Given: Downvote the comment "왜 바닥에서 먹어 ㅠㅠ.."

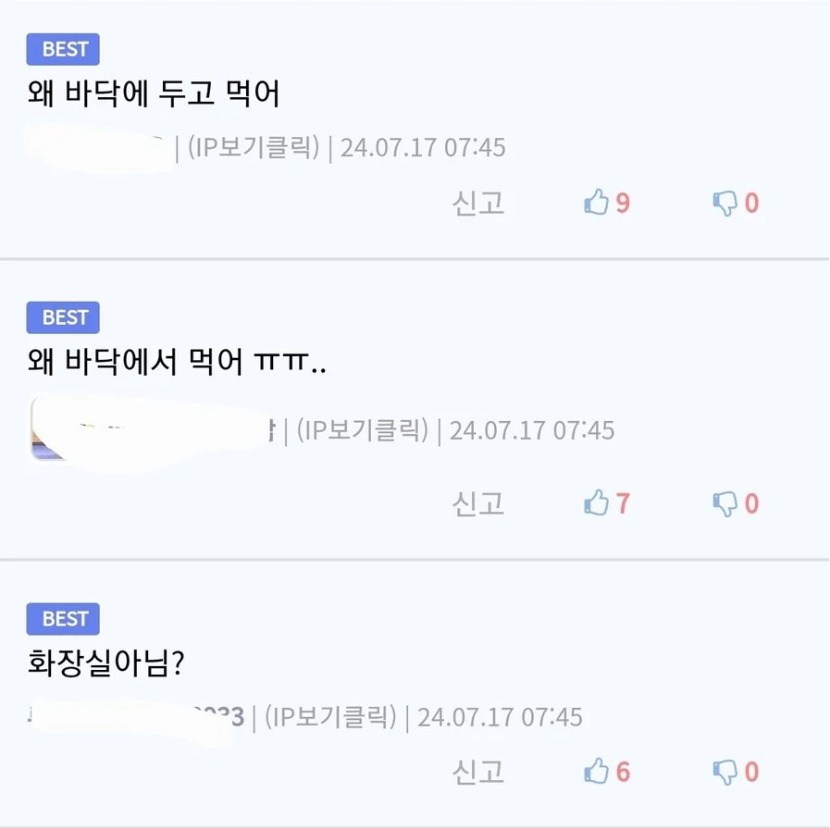Looking at the screenshot, I should point(725,502).
